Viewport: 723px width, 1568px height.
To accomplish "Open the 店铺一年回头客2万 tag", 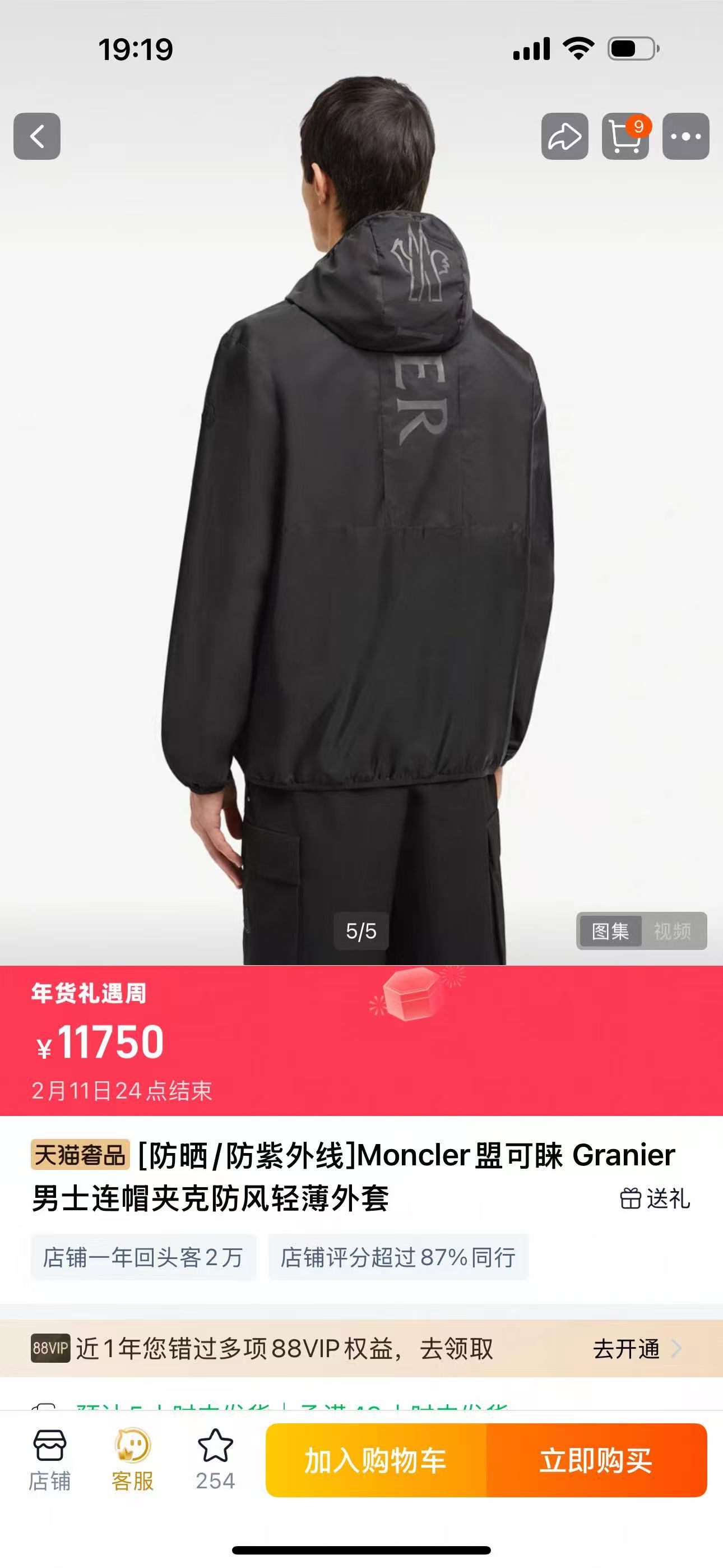I will pyautogui.click(x=143, y=1257).
